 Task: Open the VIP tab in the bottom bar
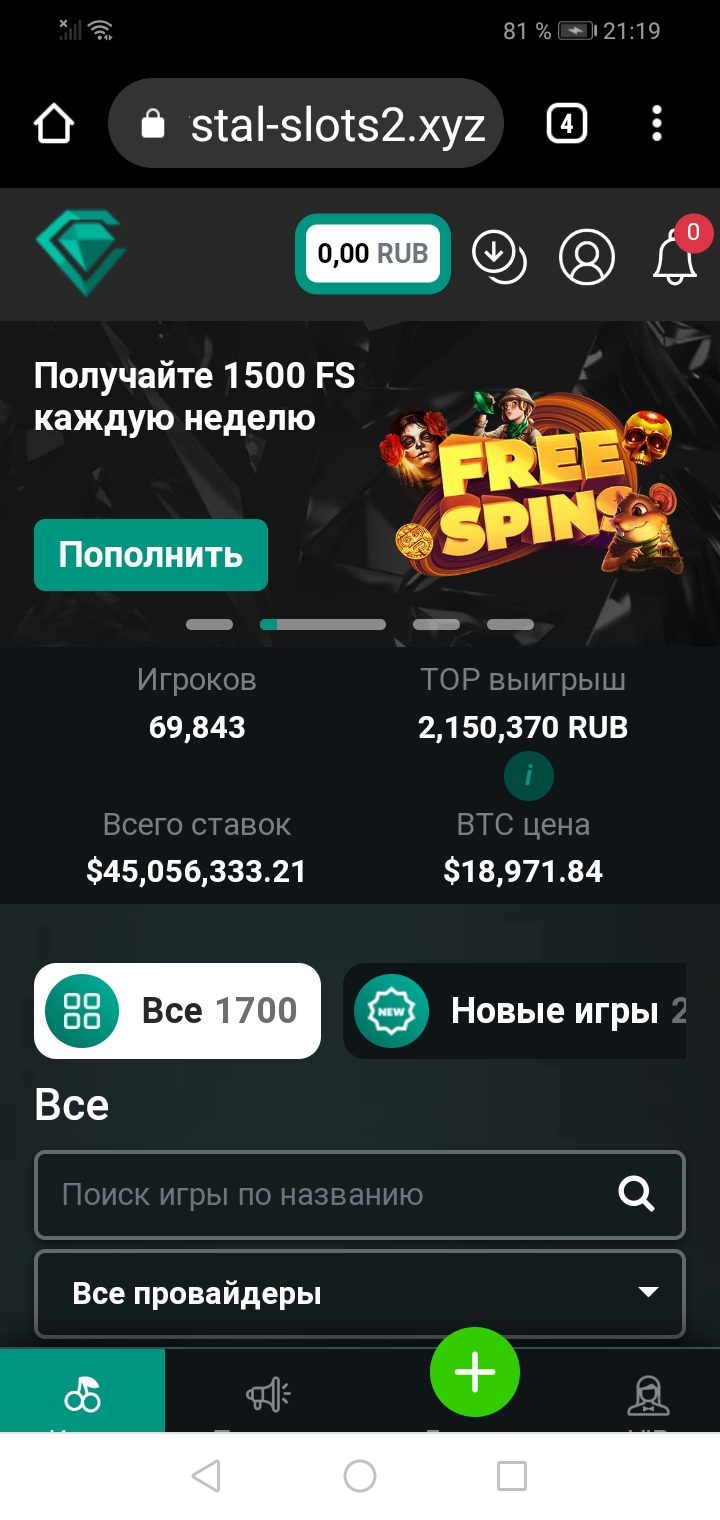tap(648, 1395)
